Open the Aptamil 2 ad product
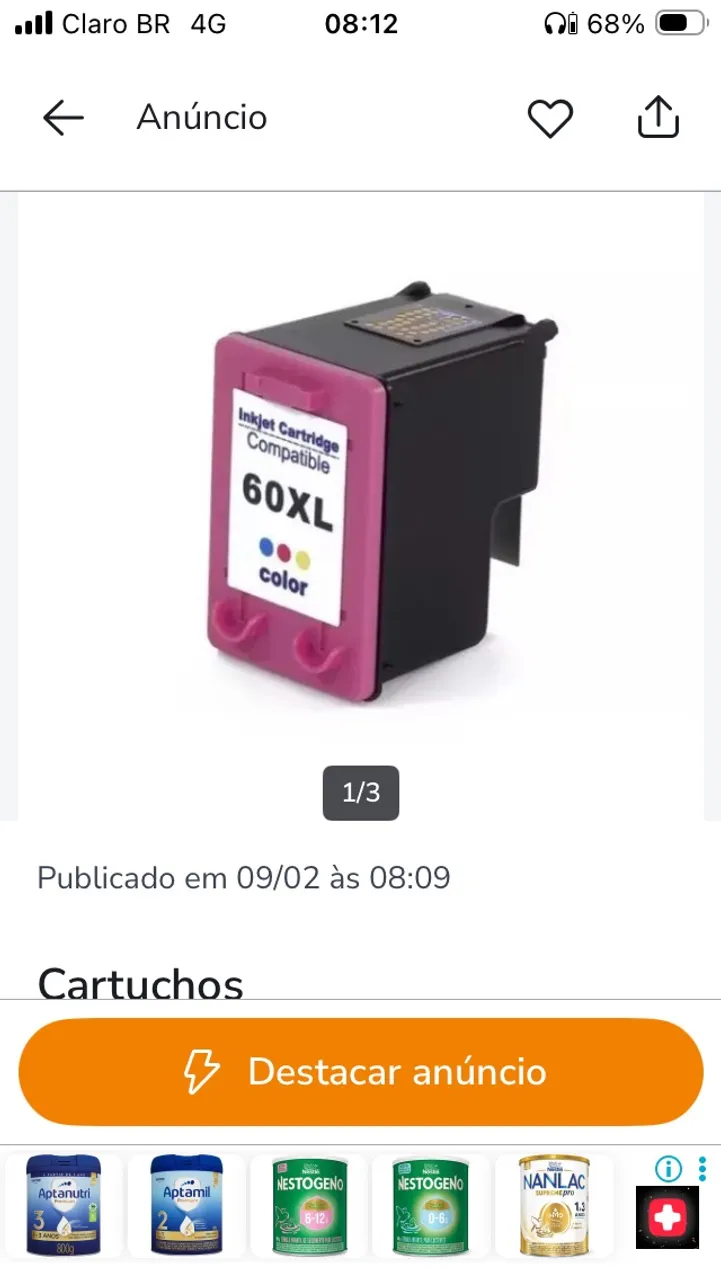 186,1205
